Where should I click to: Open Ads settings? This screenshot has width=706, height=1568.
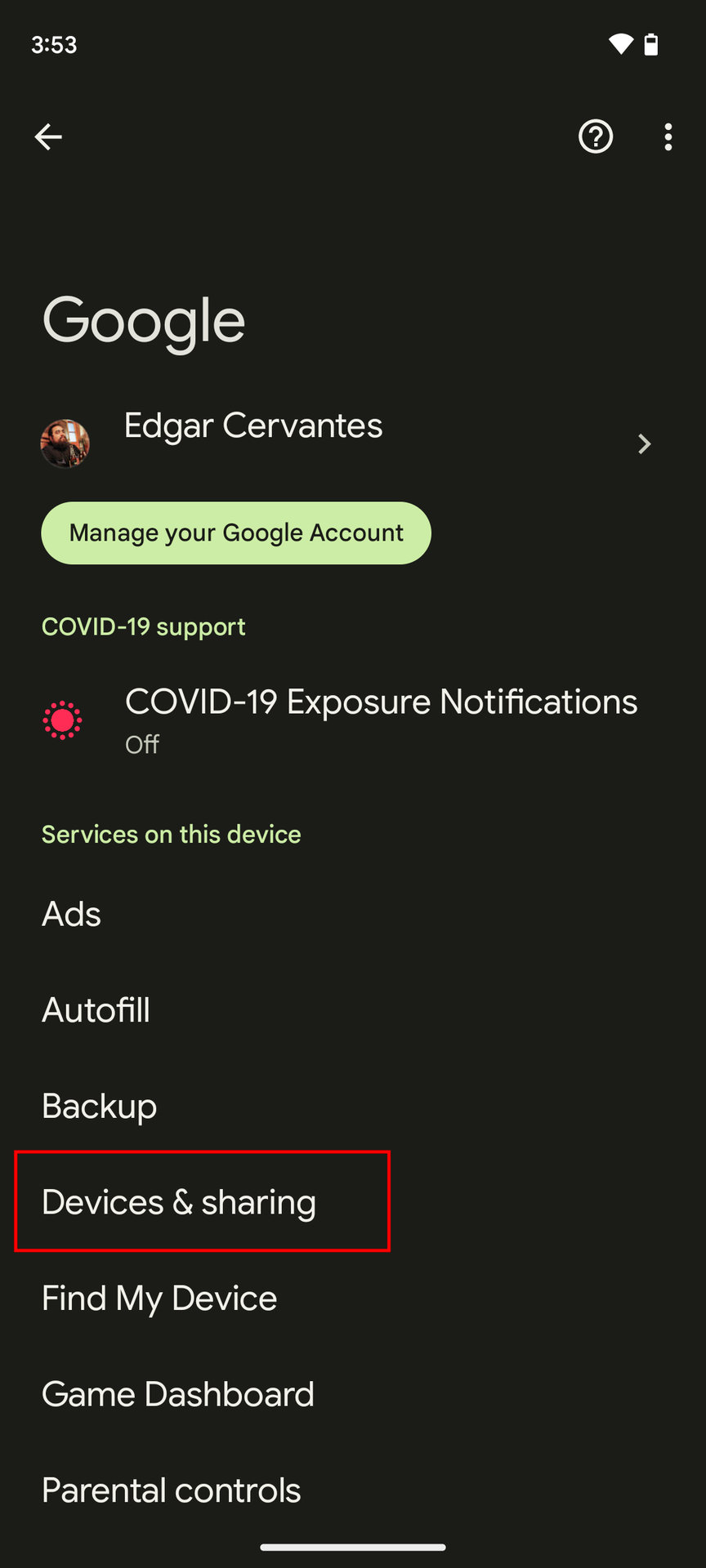(x=72, y=915)
